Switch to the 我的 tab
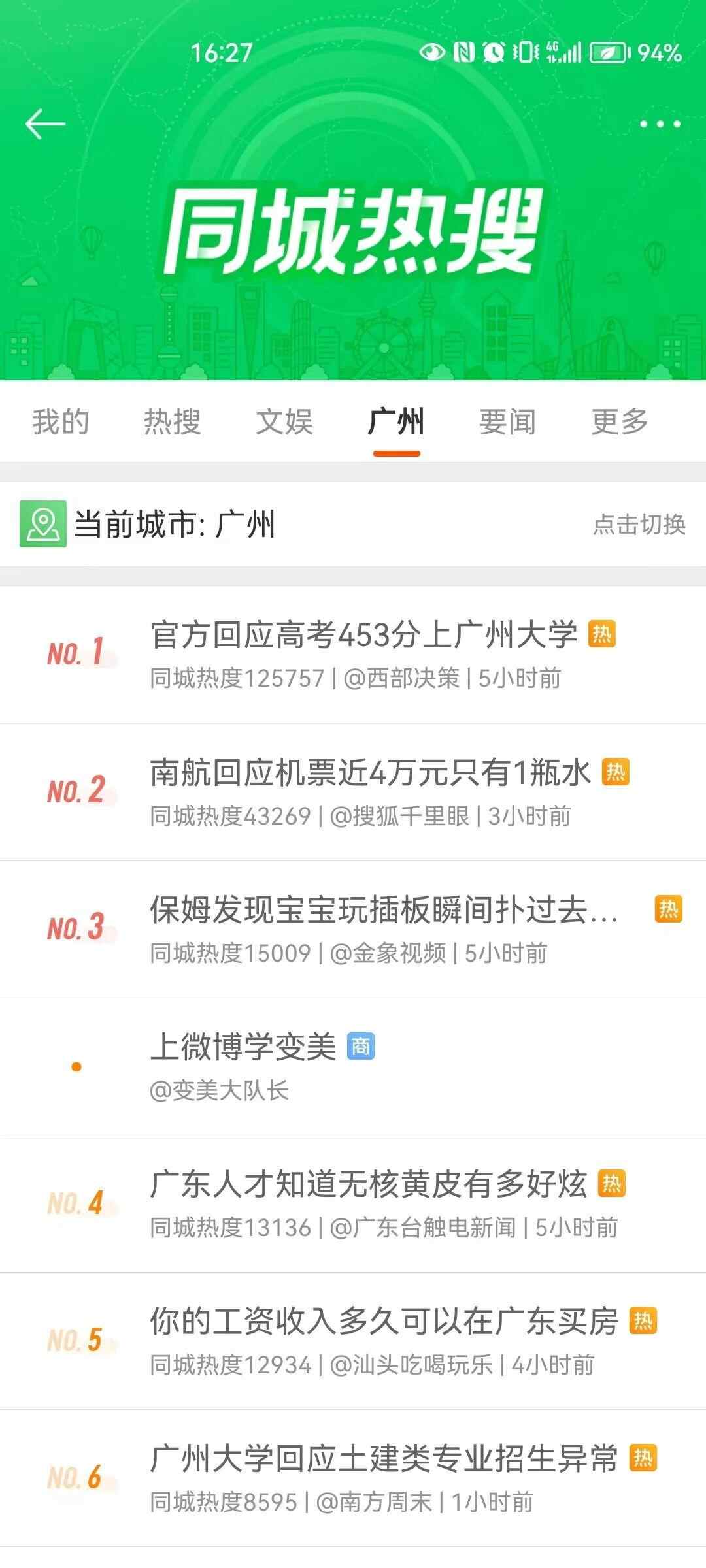Screen dimensions: 706x1568 click(x=61, y=421)
